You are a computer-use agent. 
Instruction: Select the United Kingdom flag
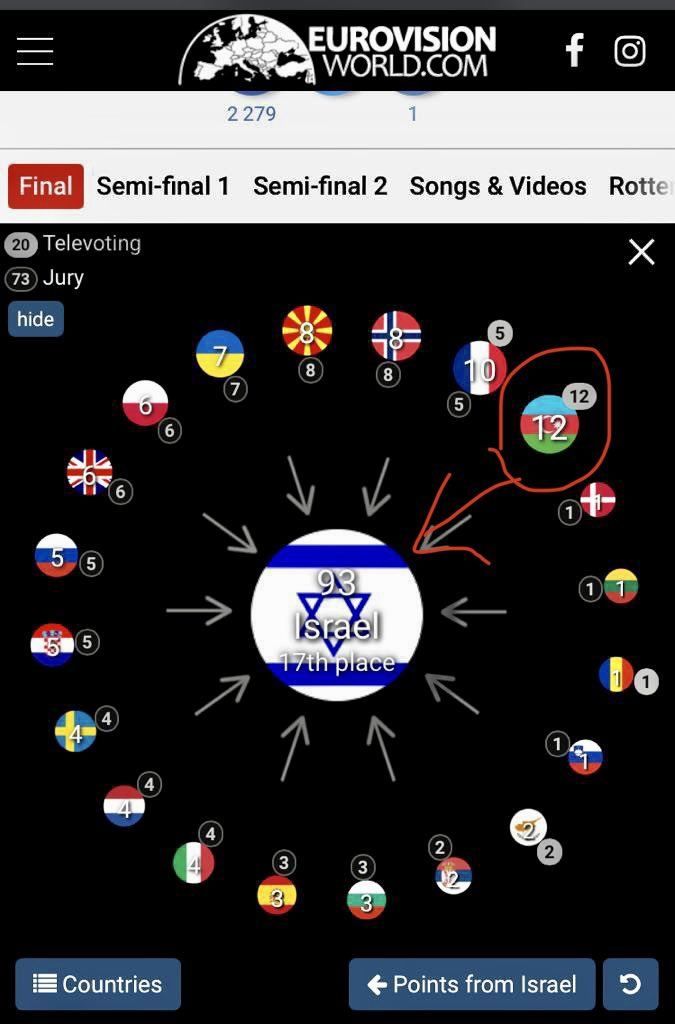90,474
